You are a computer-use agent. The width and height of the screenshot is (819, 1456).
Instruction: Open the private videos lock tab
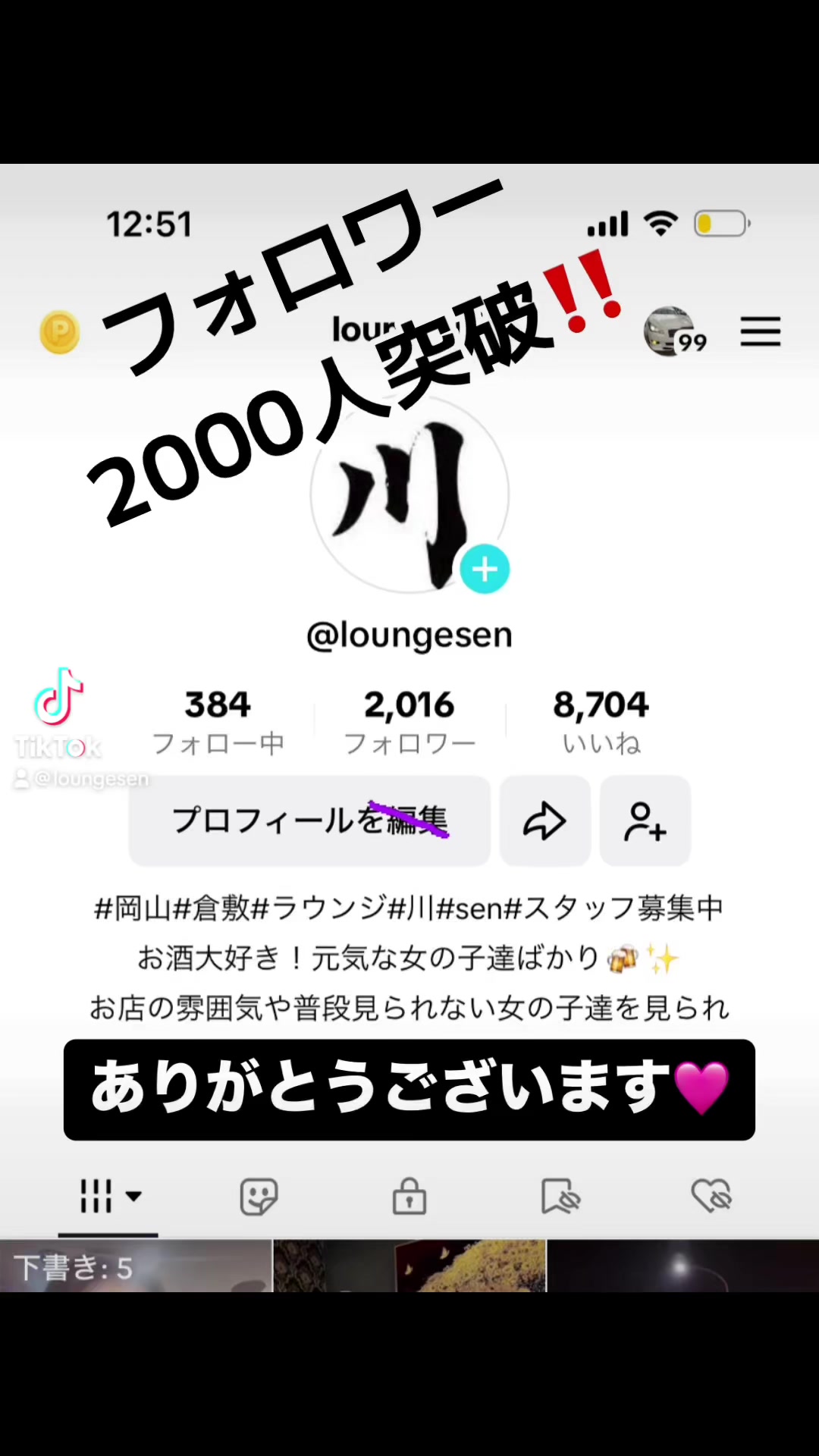coord(409,1196)
